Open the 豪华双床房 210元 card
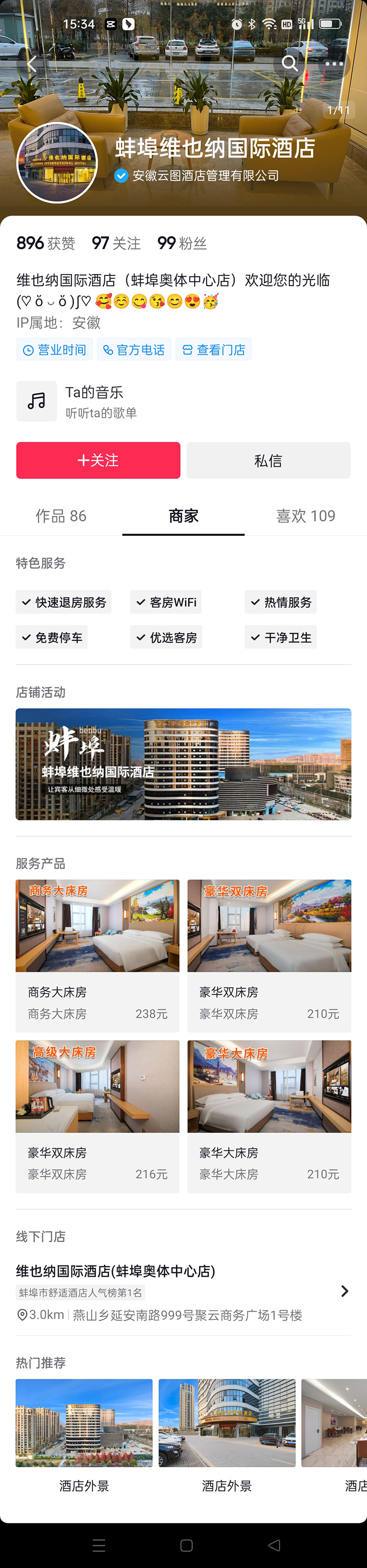 269,954
